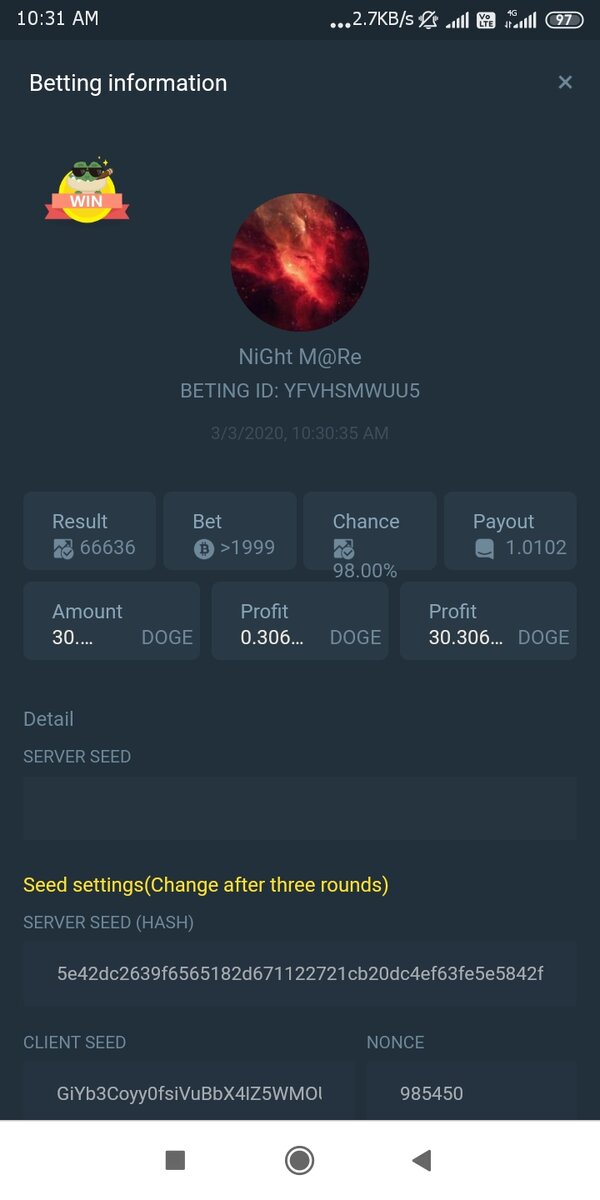This screenshot has width=600, height=1200.
Task: Go back using the system back button
Action: point(421,1160)
